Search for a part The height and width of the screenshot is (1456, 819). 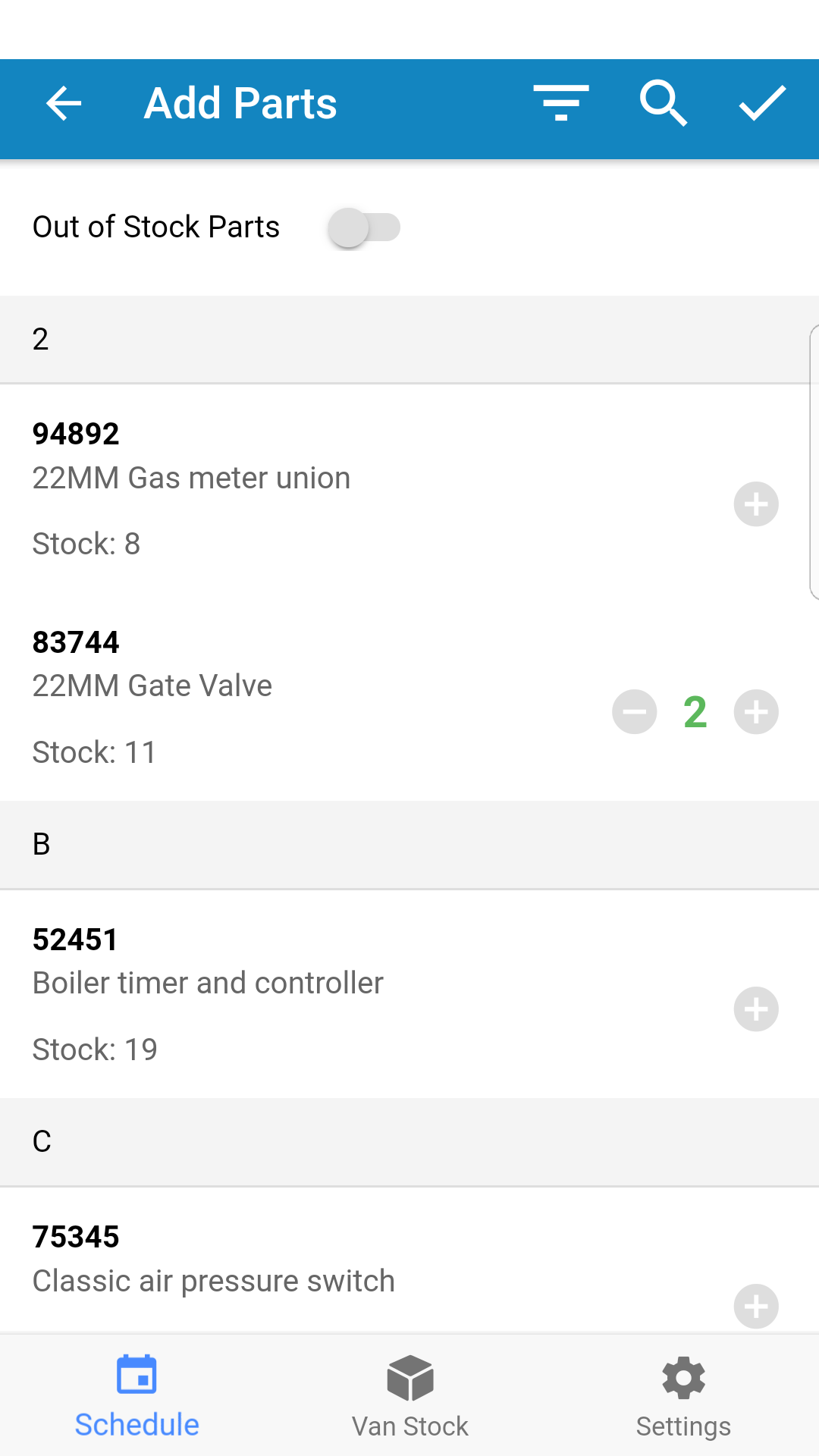[x=664, y=103]
